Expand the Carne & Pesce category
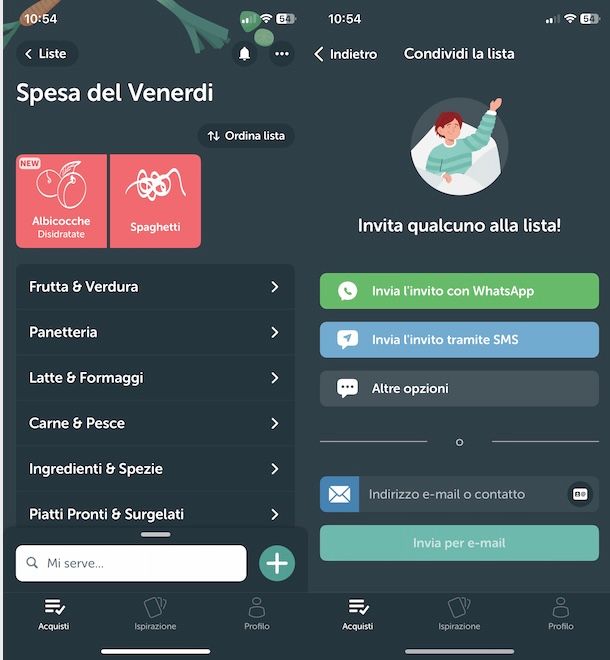Screen dimensions: 610x660 point(155,423)
